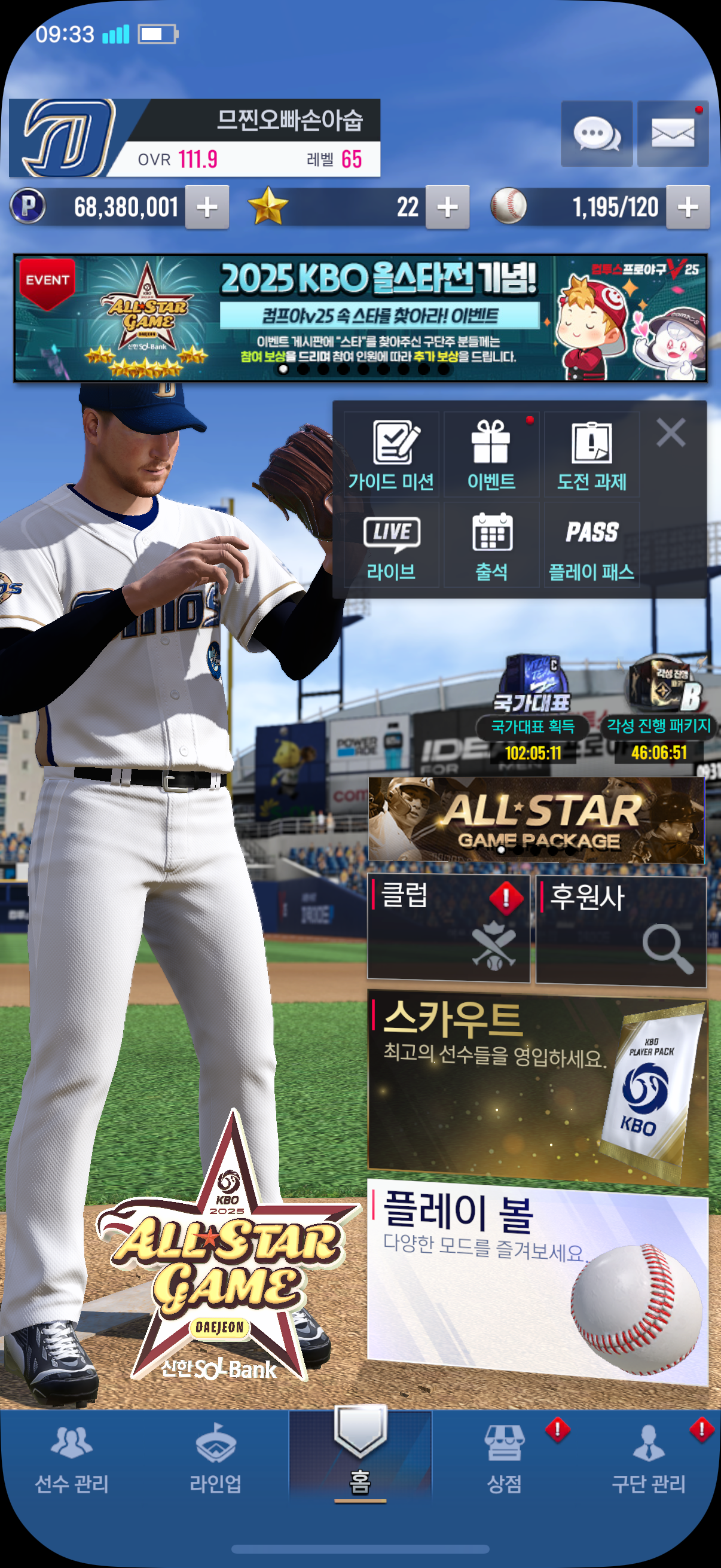Open the 이벤트 gift menu
The image size is (721, 1568).
pos(491,454)
